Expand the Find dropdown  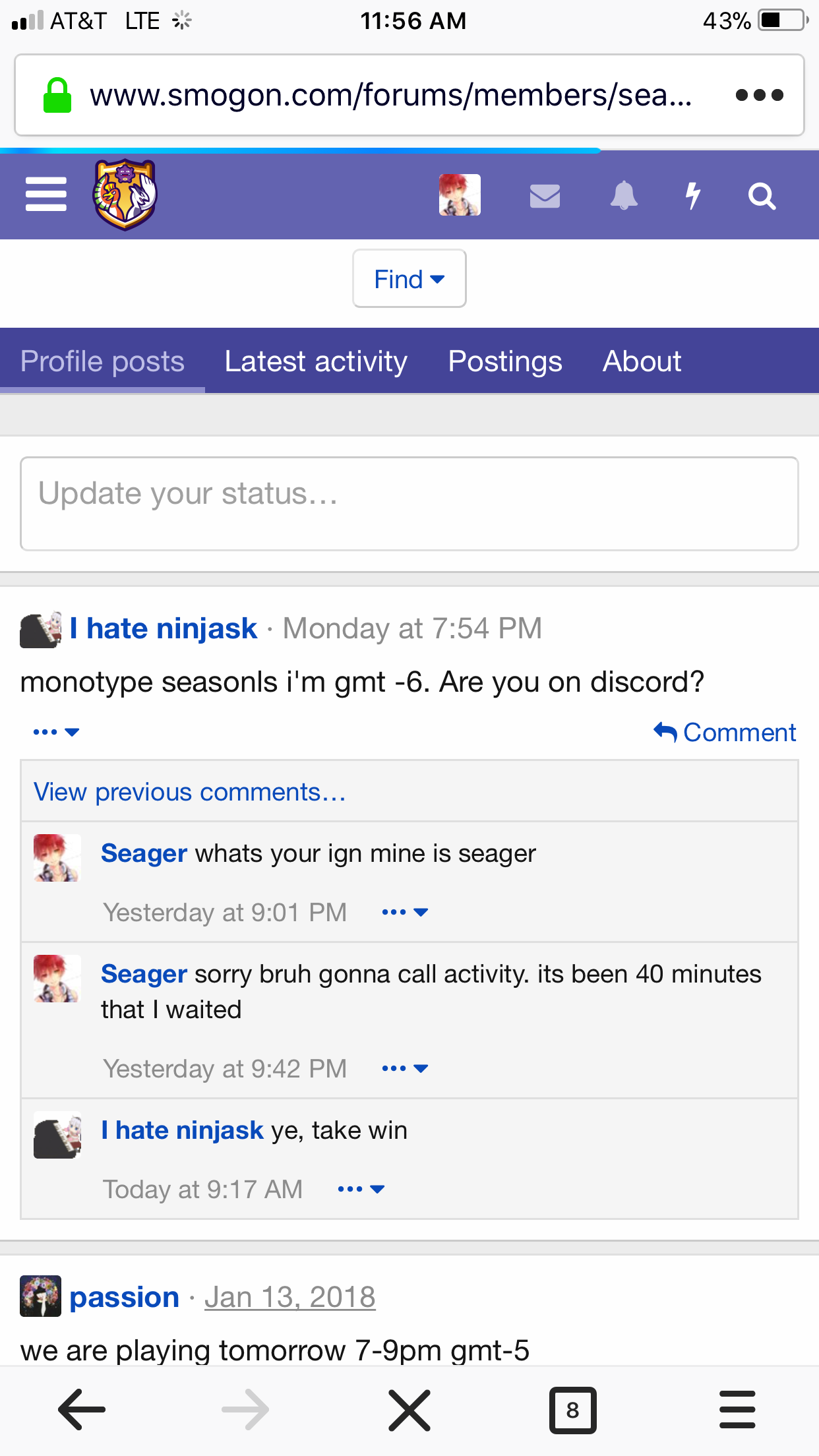coord(409,279)
